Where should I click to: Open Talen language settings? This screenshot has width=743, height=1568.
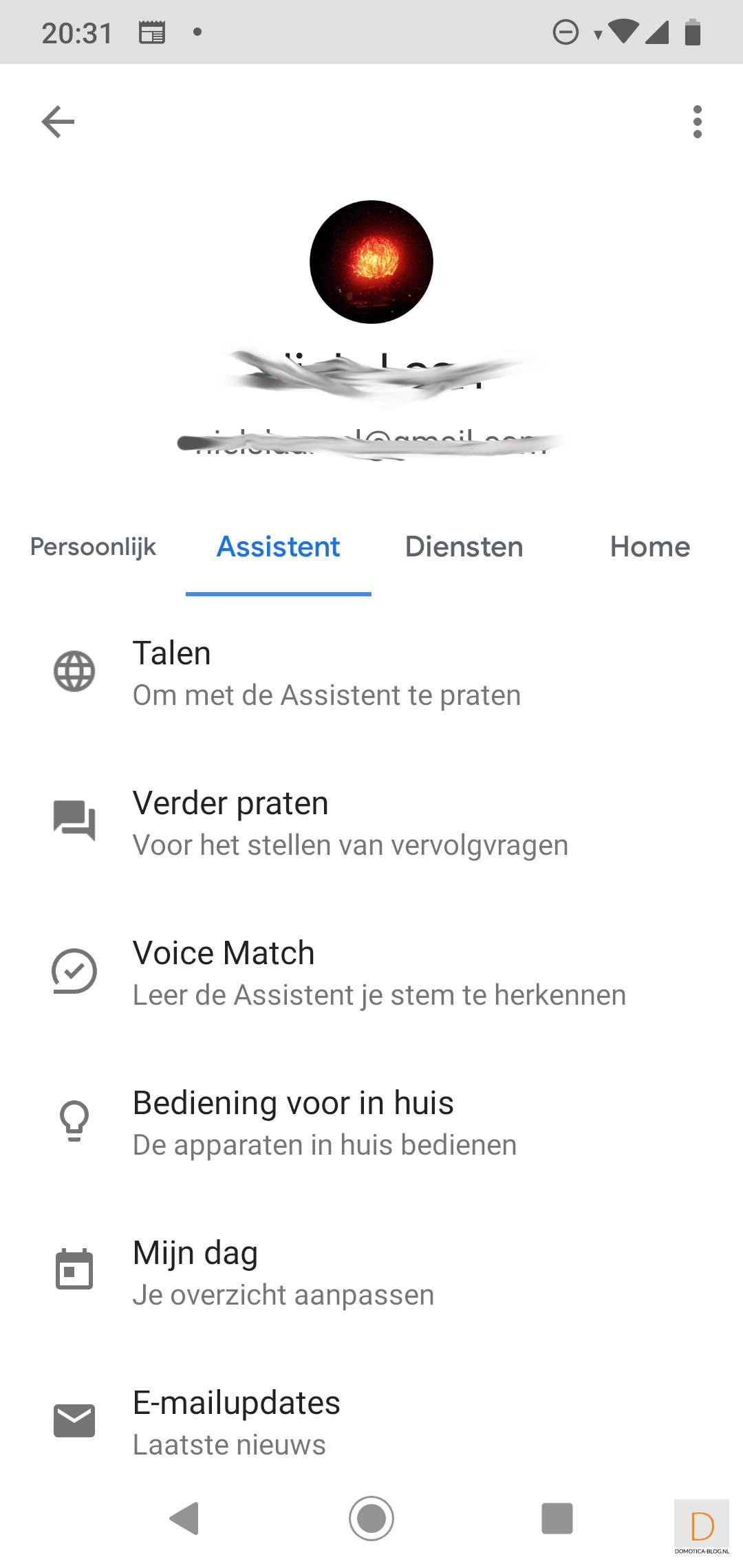pos(327,673)
